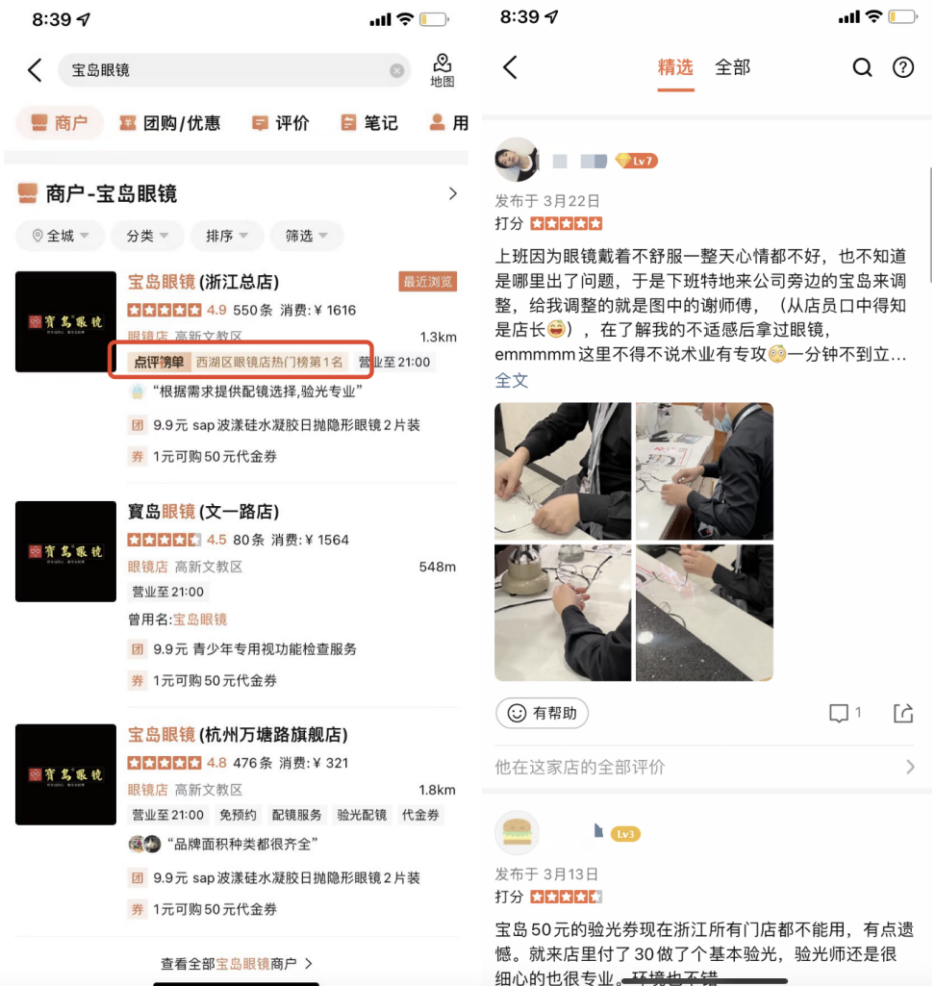Open comments on the 3月22日 review
Image resolution: width=934 pixels, height=986 pixels.
point(845,713)
